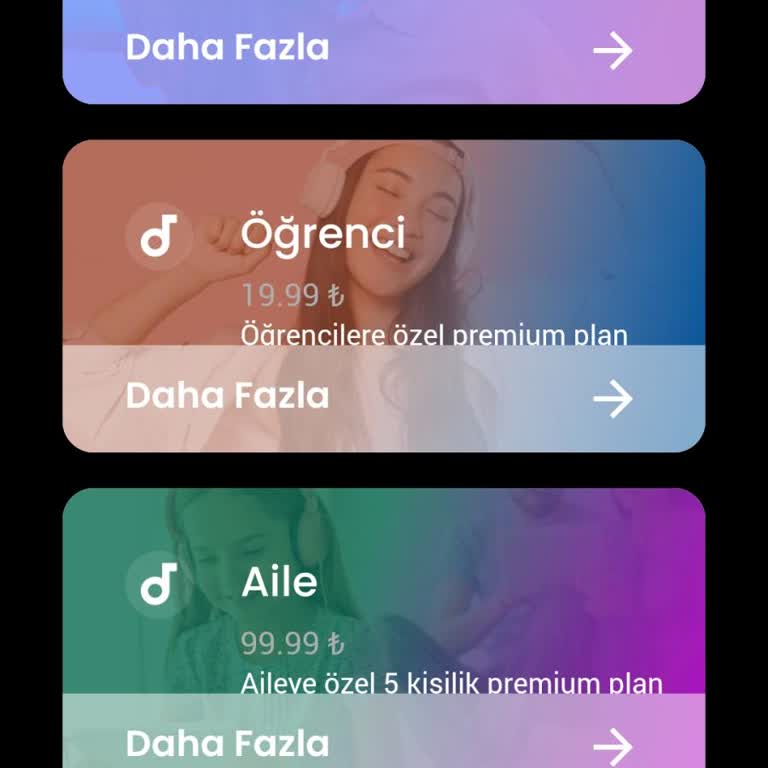Tap Daha Fazla on the topmost card
The width and height of the screenshot is (768, 768).
(383, 50)
